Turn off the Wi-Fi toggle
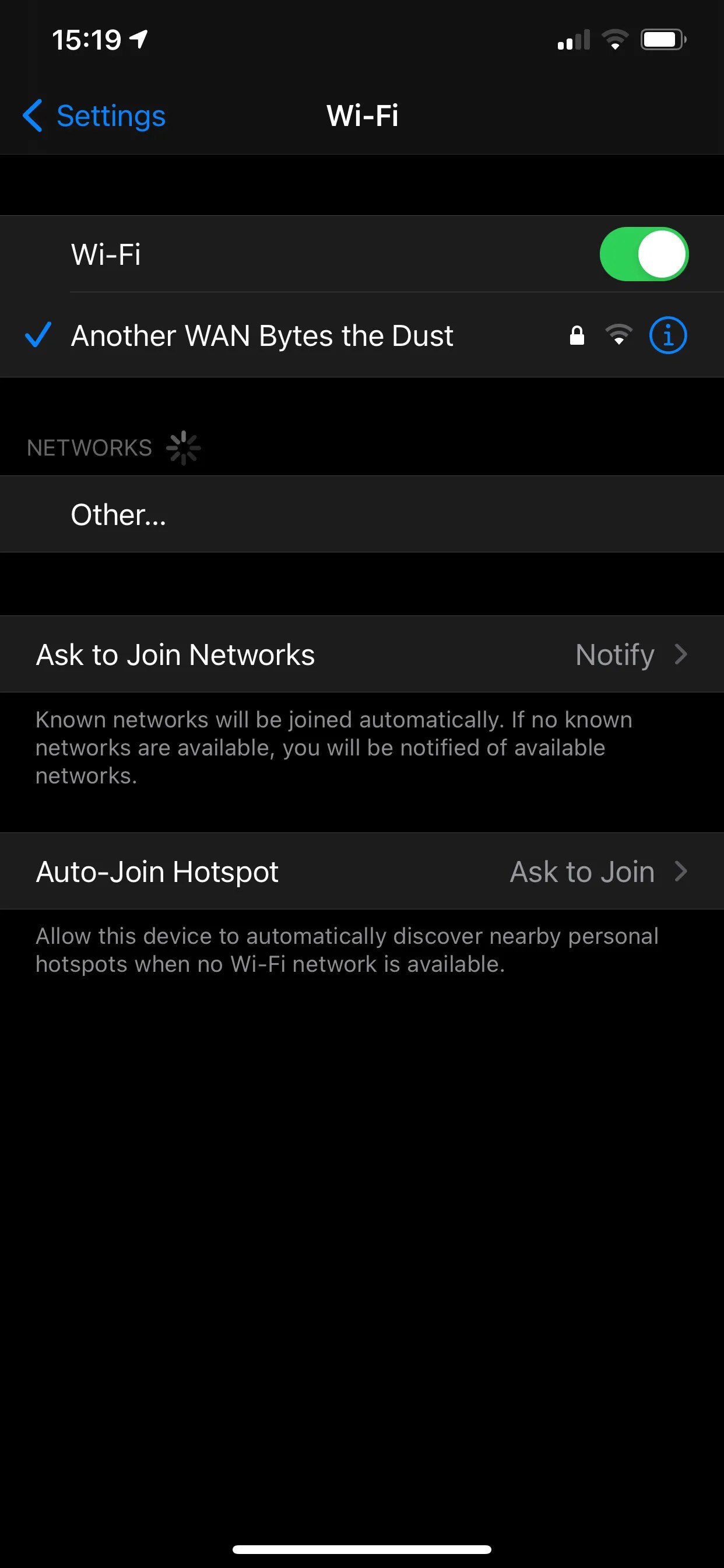The image size is (724, 1568). pos(644,254)
